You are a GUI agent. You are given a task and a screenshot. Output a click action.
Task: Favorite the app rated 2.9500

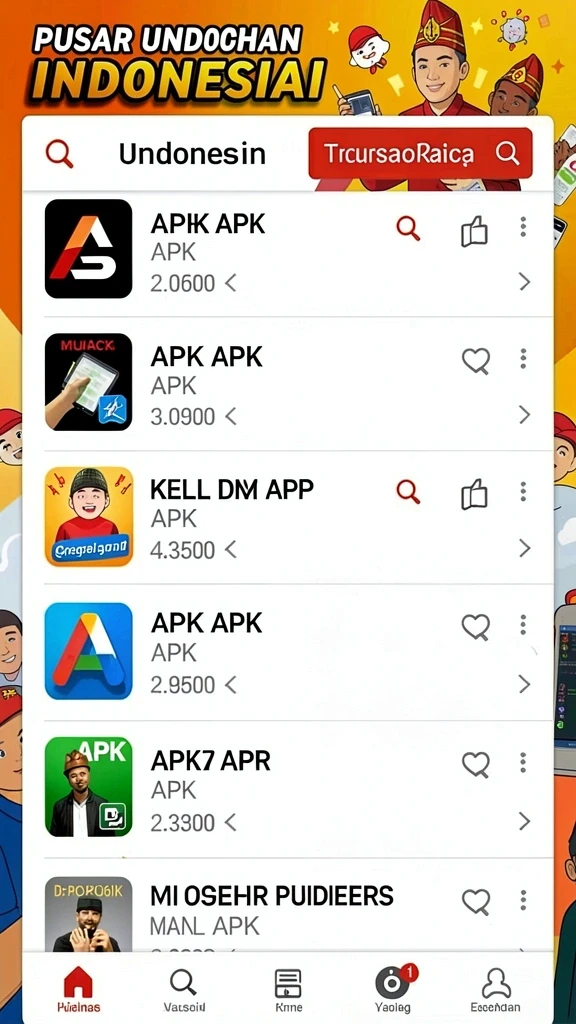pos(475,627)
